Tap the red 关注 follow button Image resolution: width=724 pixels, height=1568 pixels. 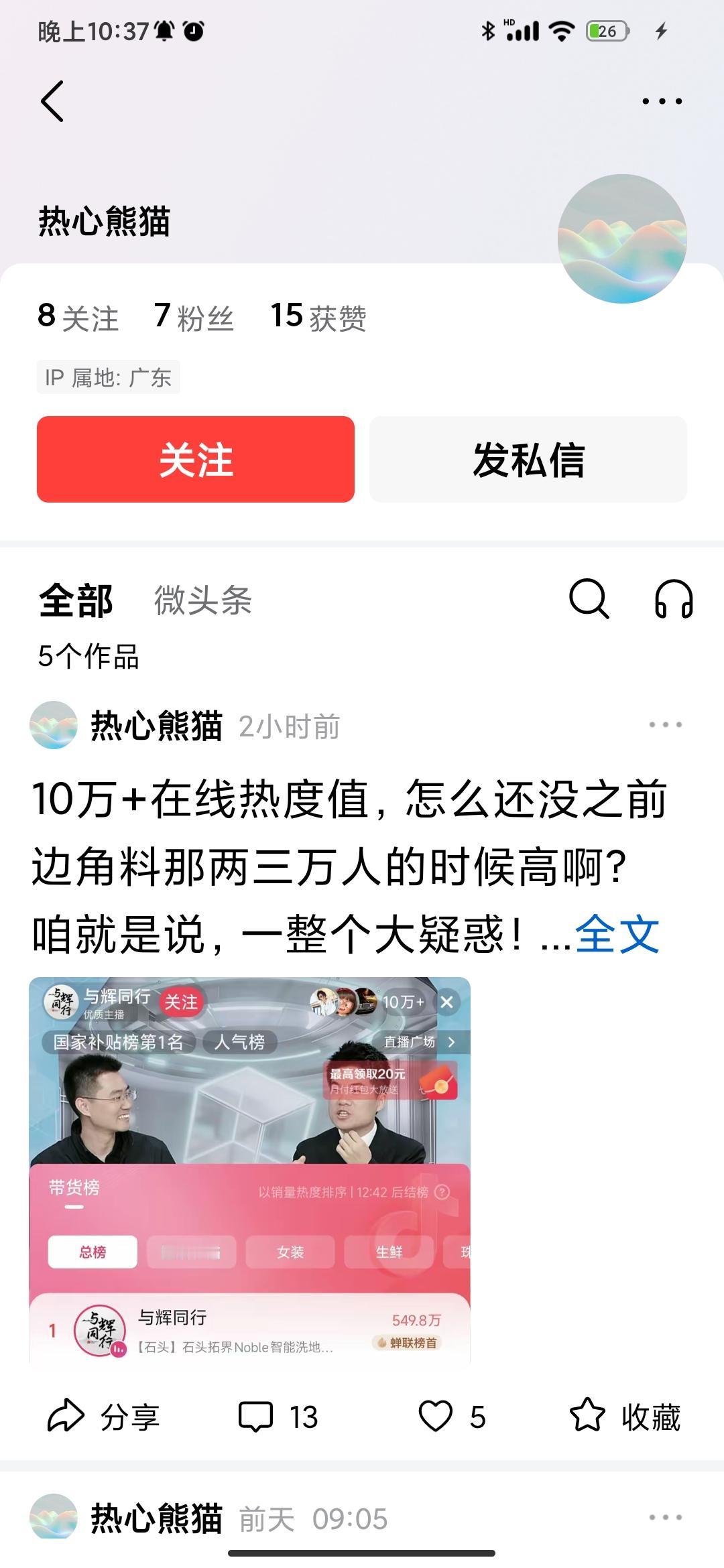point(196,460)
